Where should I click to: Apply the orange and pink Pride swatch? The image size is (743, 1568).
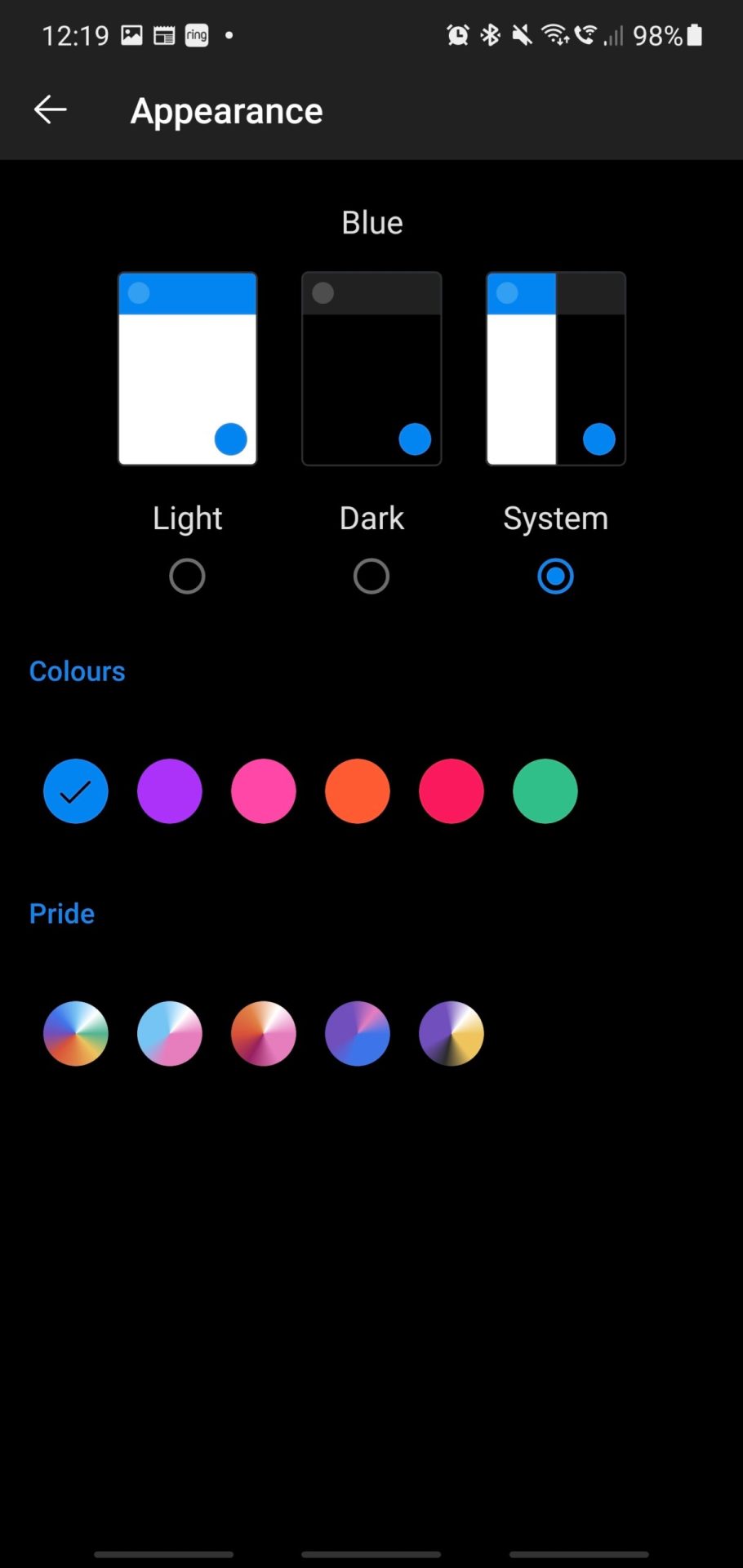point(264,1034)
